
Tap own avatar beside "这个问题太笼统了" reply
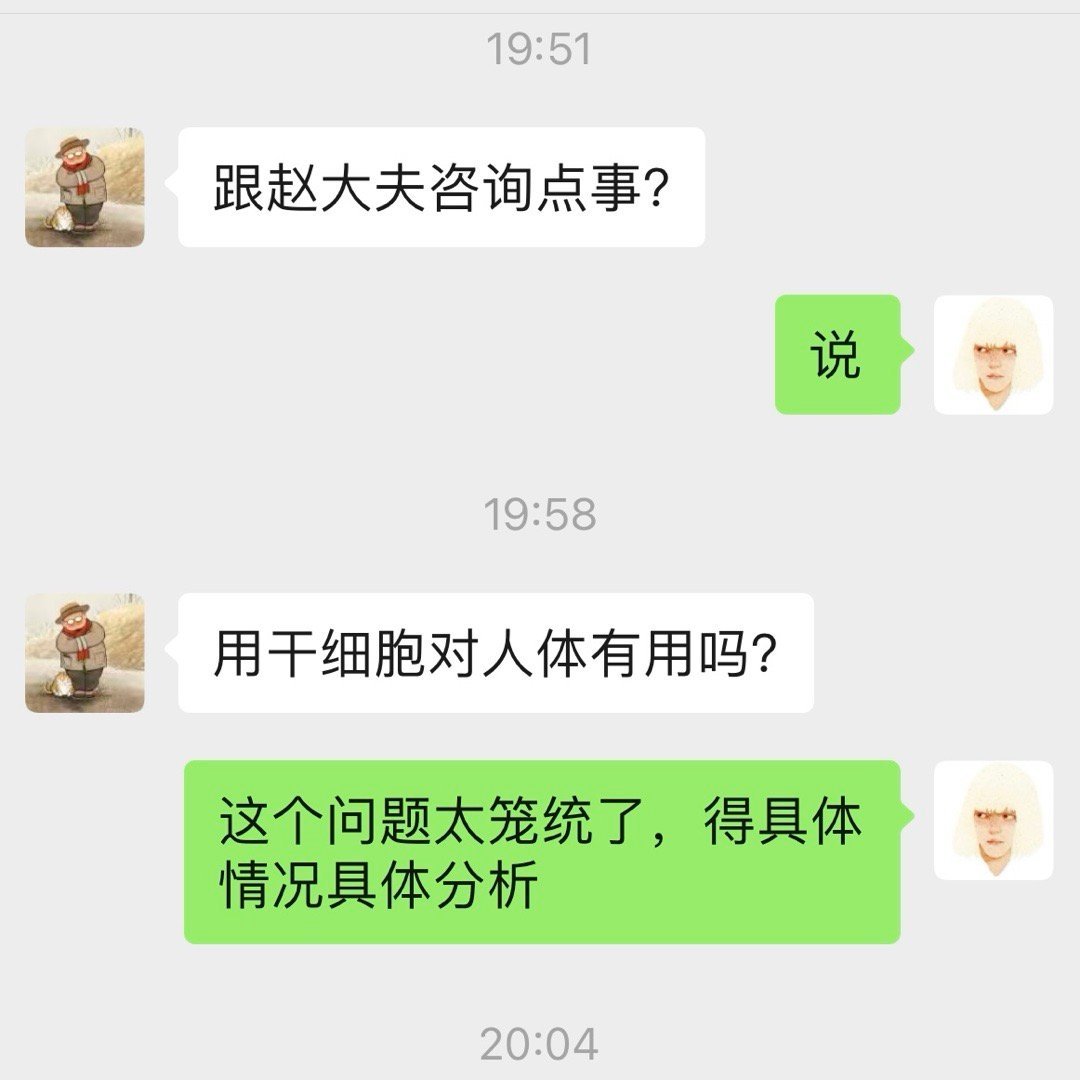pos(993,820)
